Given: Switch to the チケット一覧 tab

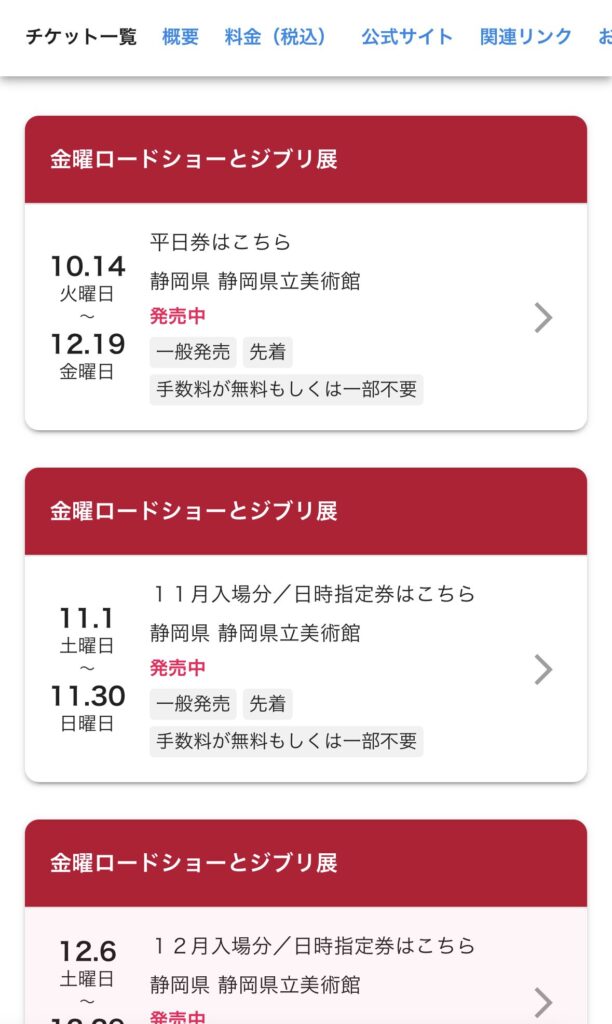Looking at the screenshot, I should coord(81,37).
